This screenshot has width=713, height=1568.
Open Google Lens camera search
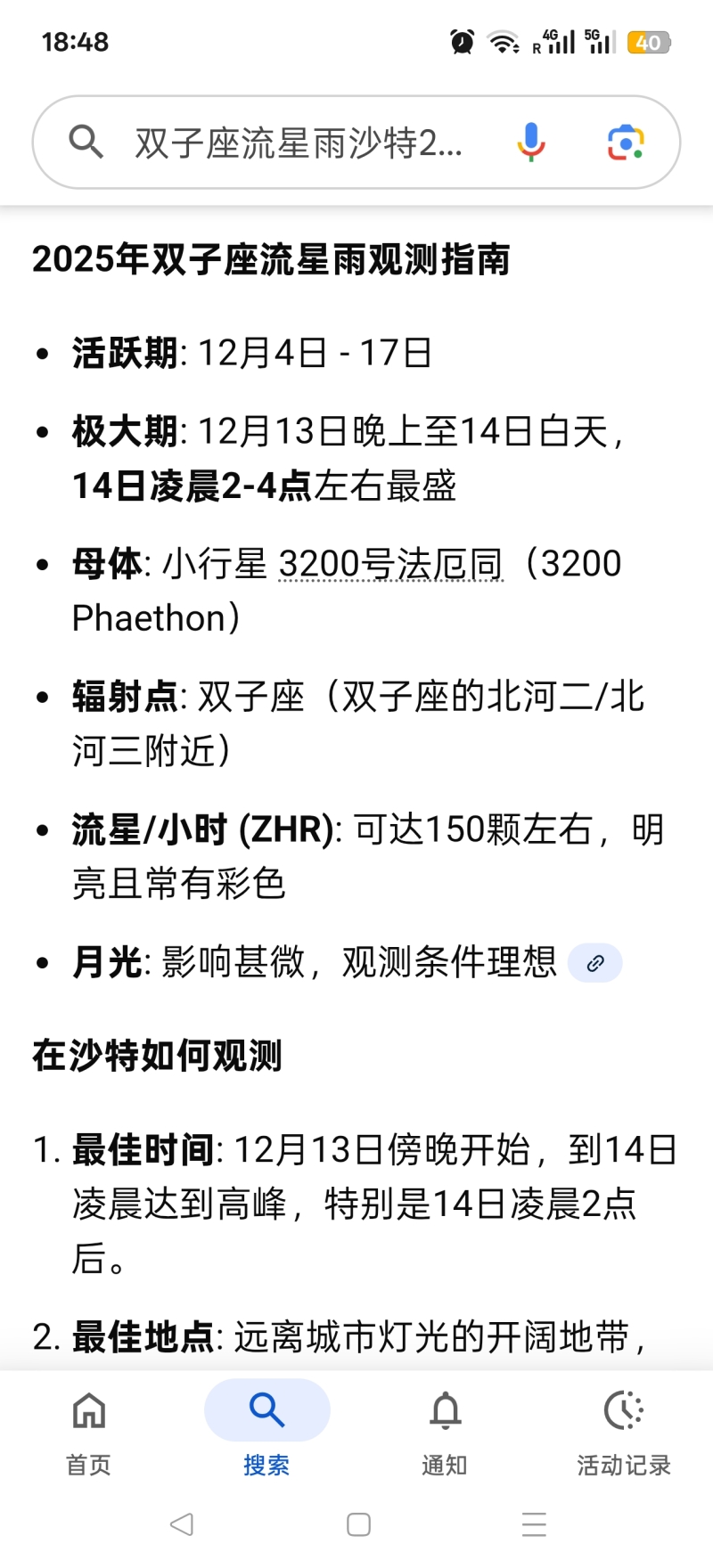(626, 143)
